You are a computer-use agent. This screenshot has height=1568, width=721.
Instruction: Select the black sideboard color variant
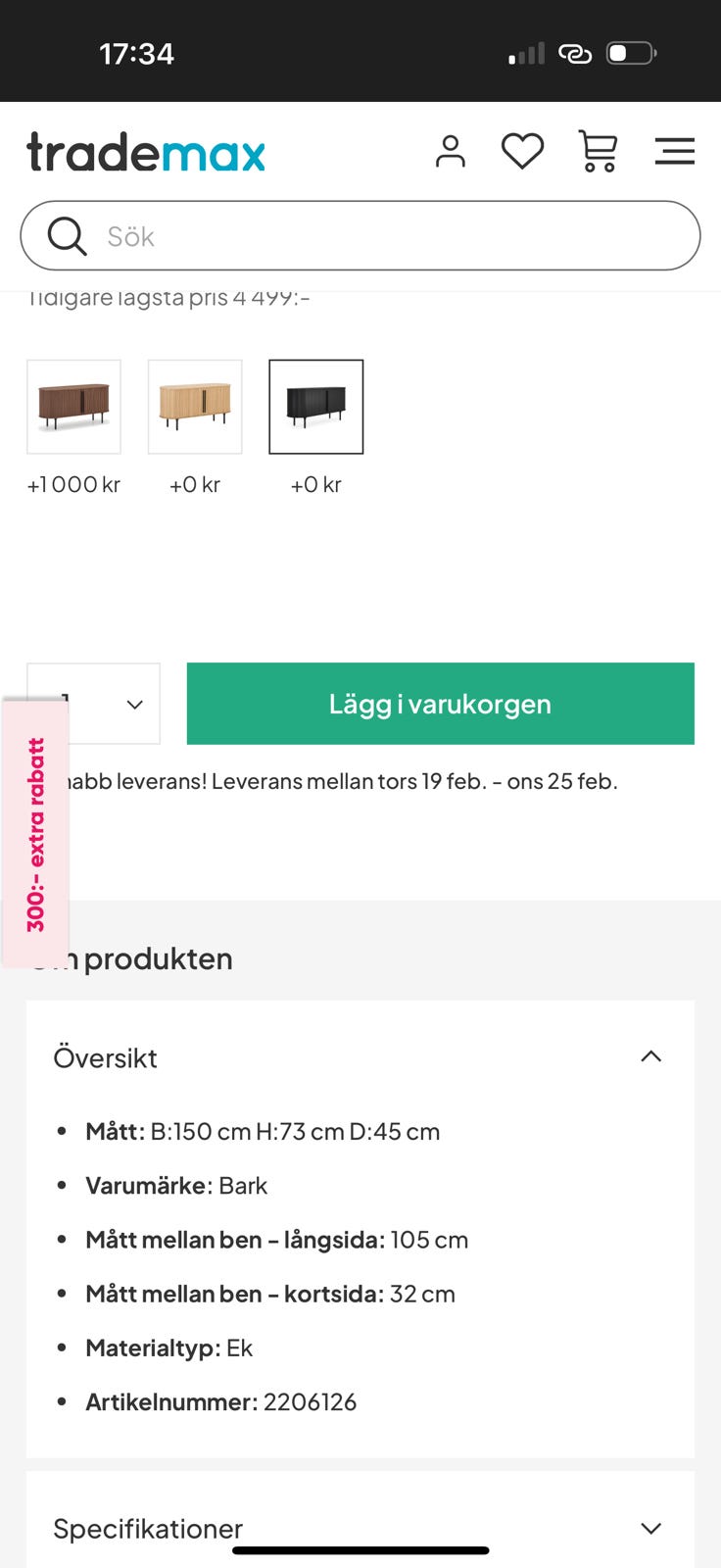point(315,407)
